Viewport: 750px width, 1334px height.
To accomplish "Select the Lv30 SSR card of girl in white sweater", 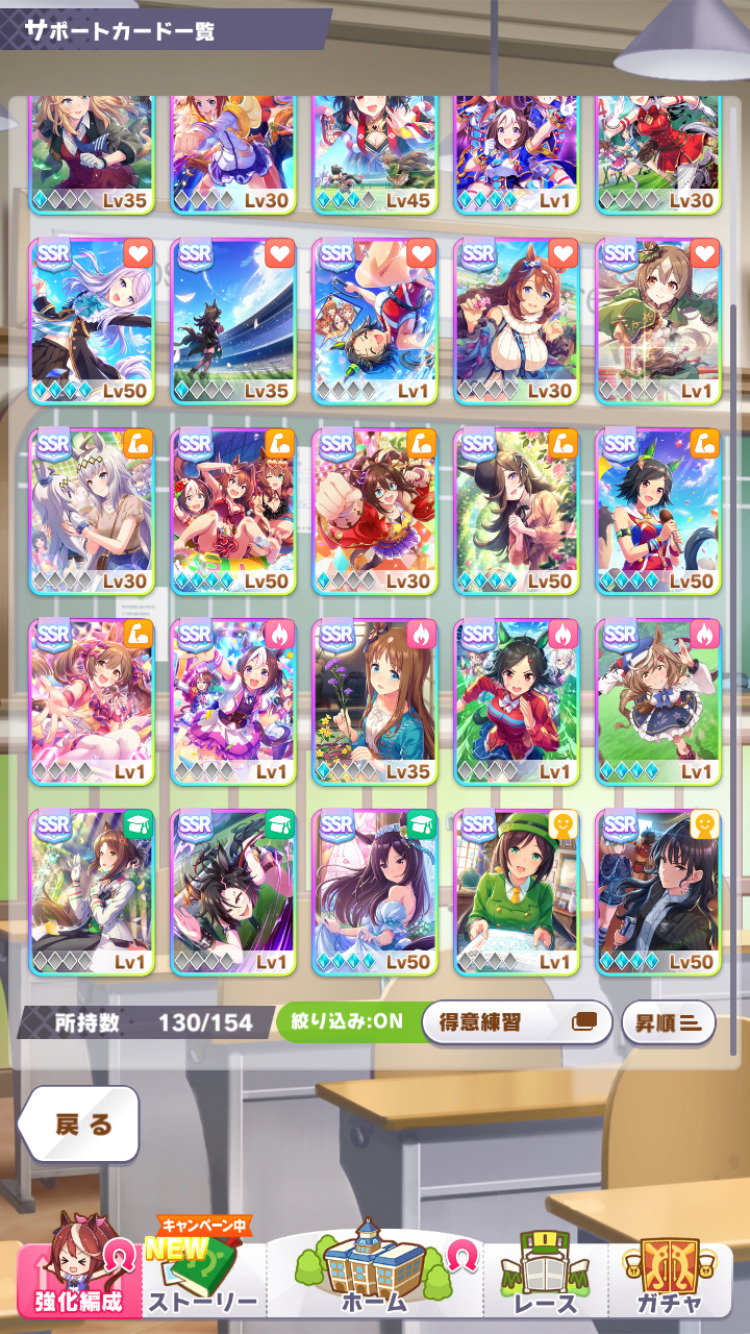I will pos(516,321).
